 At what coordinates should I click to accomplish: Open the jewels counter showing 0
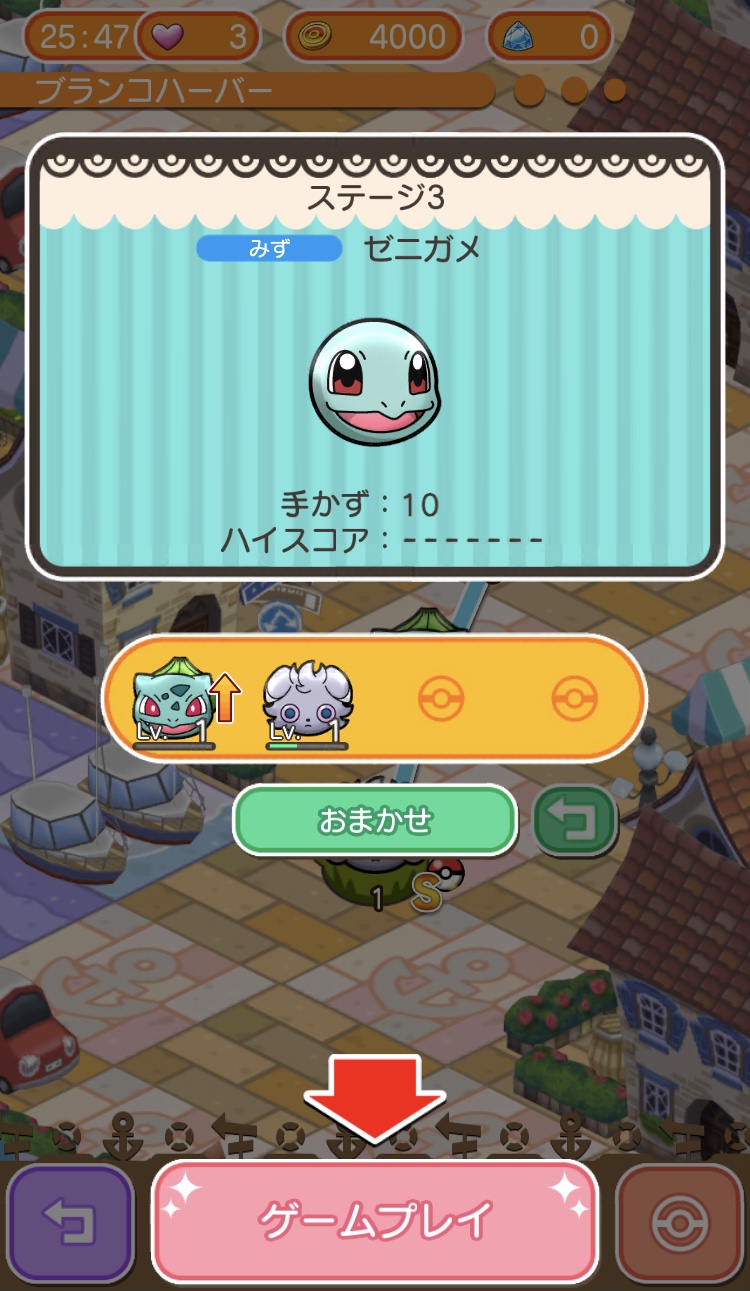click(x=550, y=37)
